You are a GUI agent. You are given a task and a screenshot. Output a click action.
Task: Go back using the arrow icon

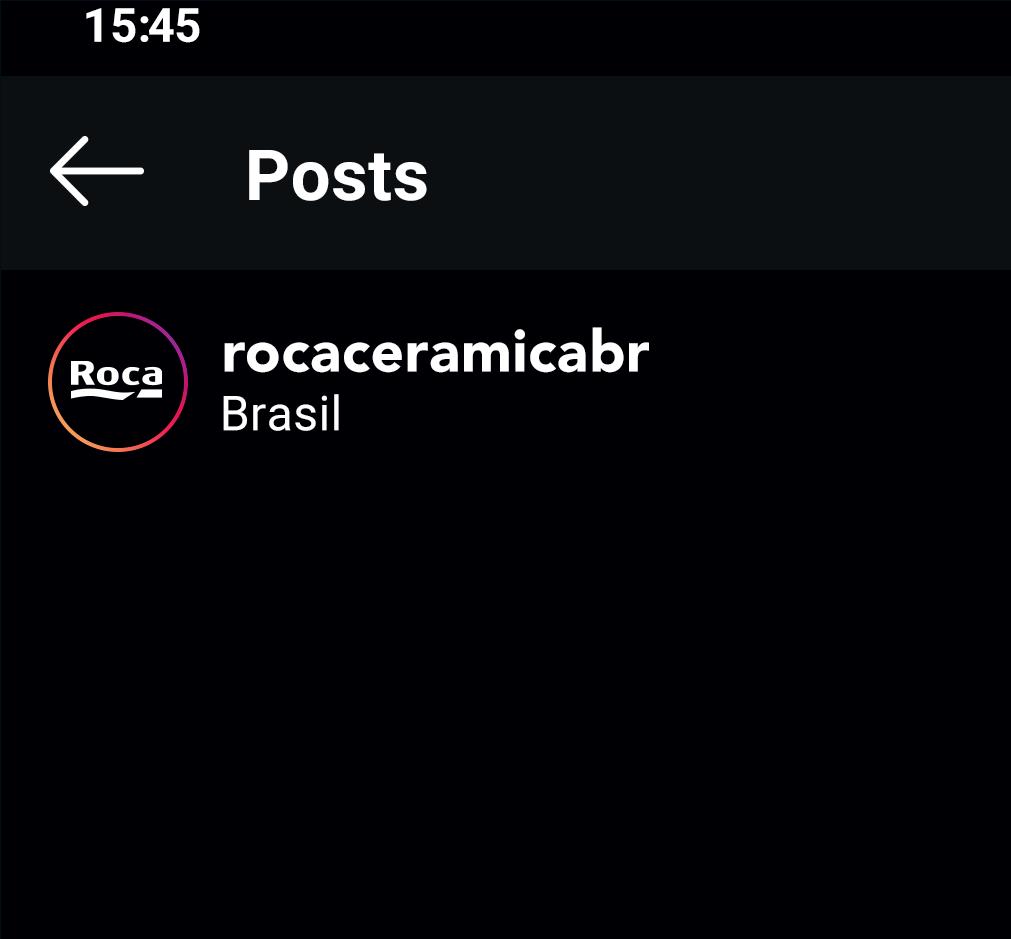coord(97,172)
